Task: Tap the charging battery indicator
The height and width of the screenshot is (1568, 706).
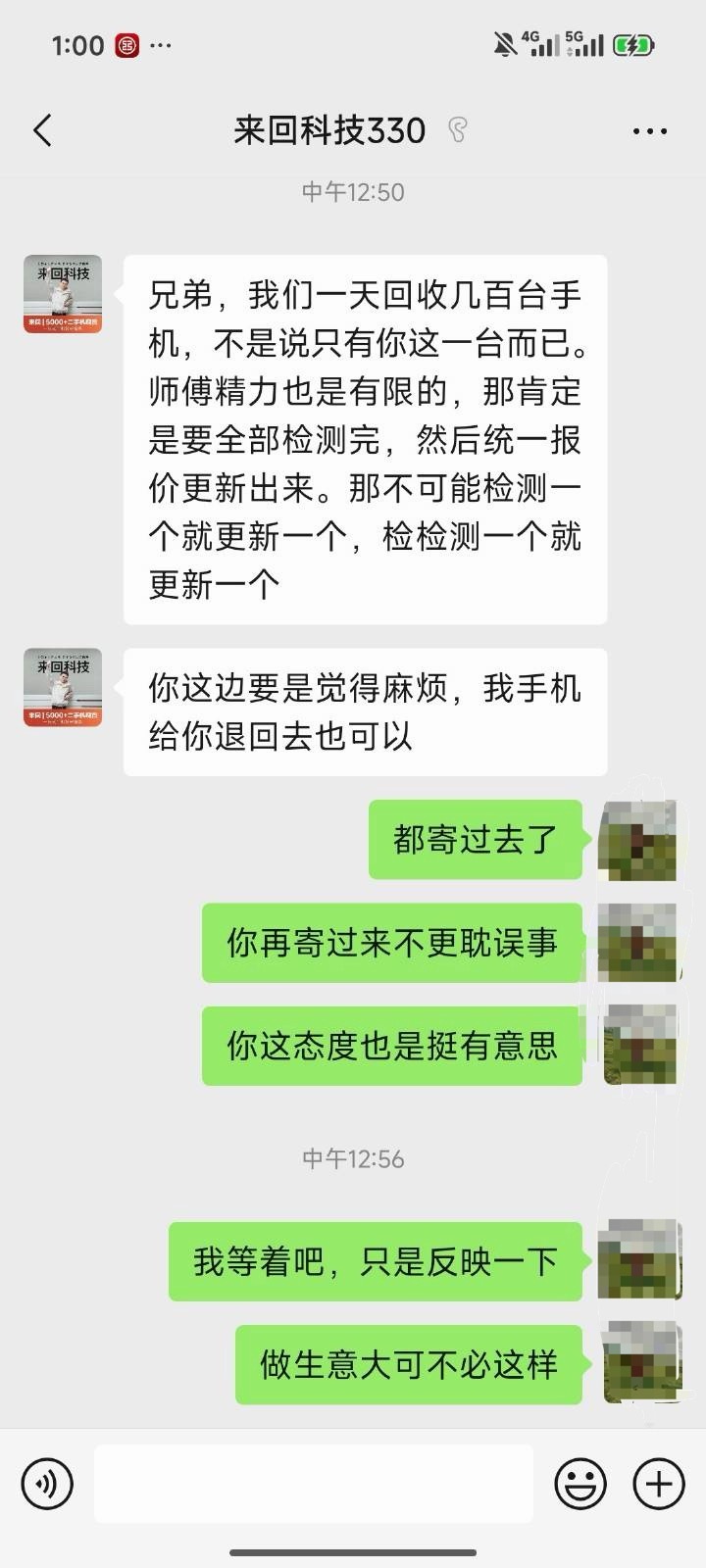Action: pos(635,44)
